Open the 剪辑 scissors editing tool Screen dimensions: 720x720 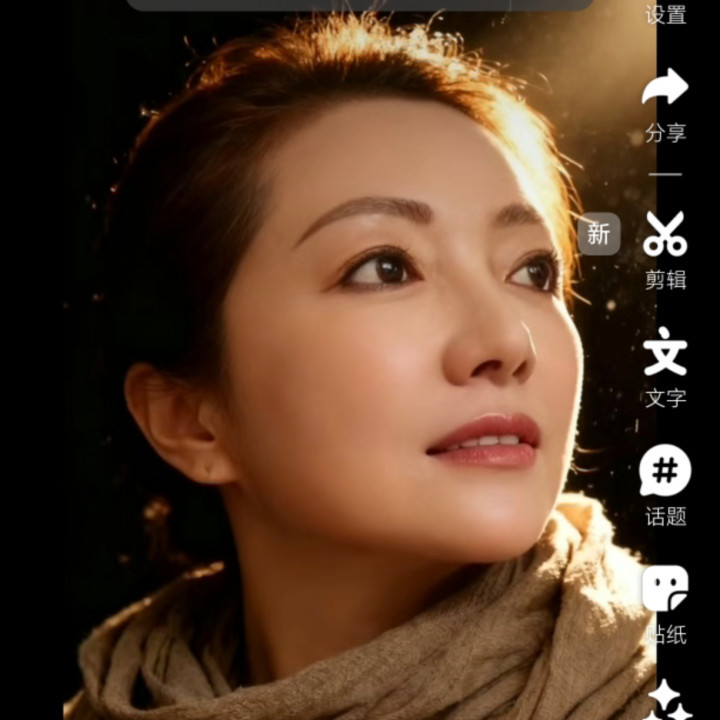coord(665,234)
